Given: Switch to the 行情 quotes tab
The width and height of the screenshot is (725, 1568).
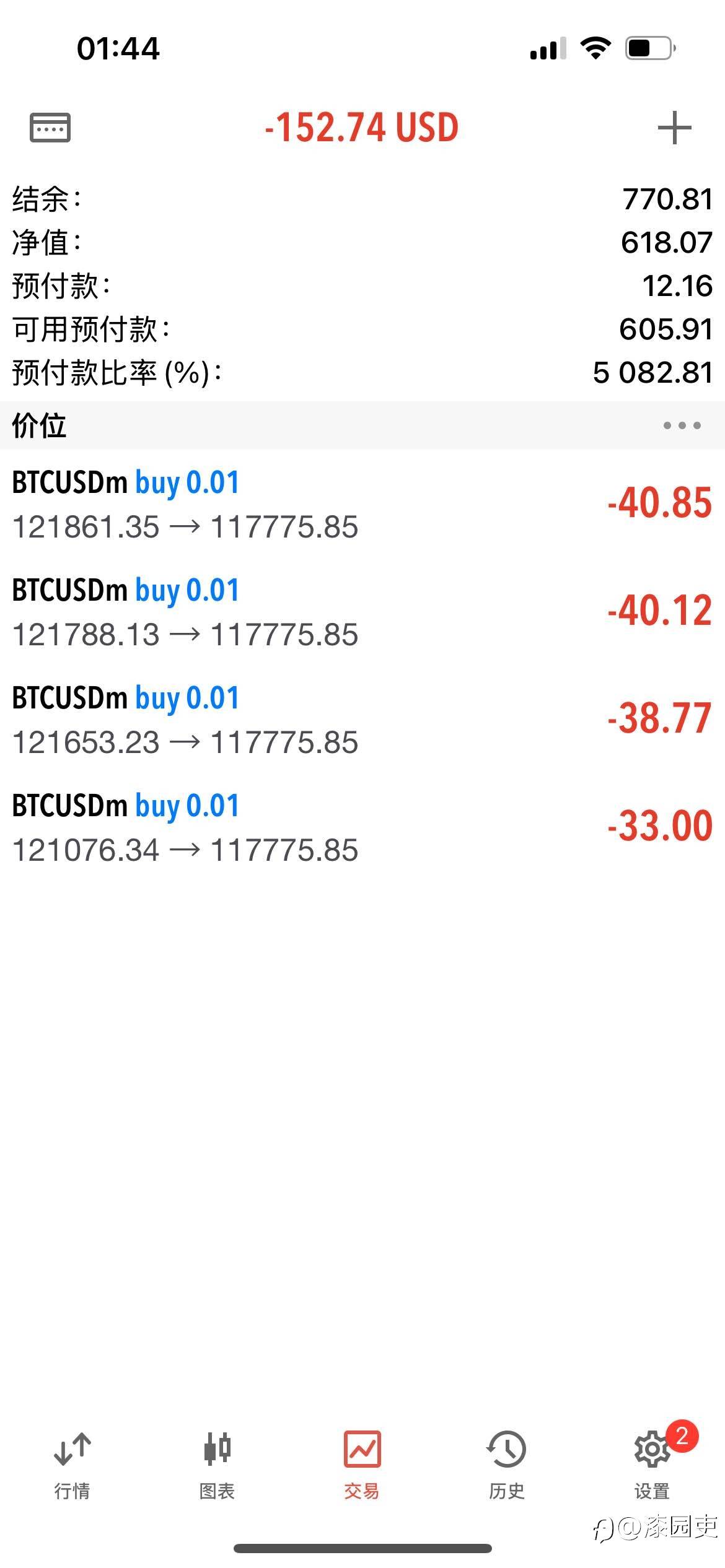Looking at the screenshot, I should coord(72,1466).
